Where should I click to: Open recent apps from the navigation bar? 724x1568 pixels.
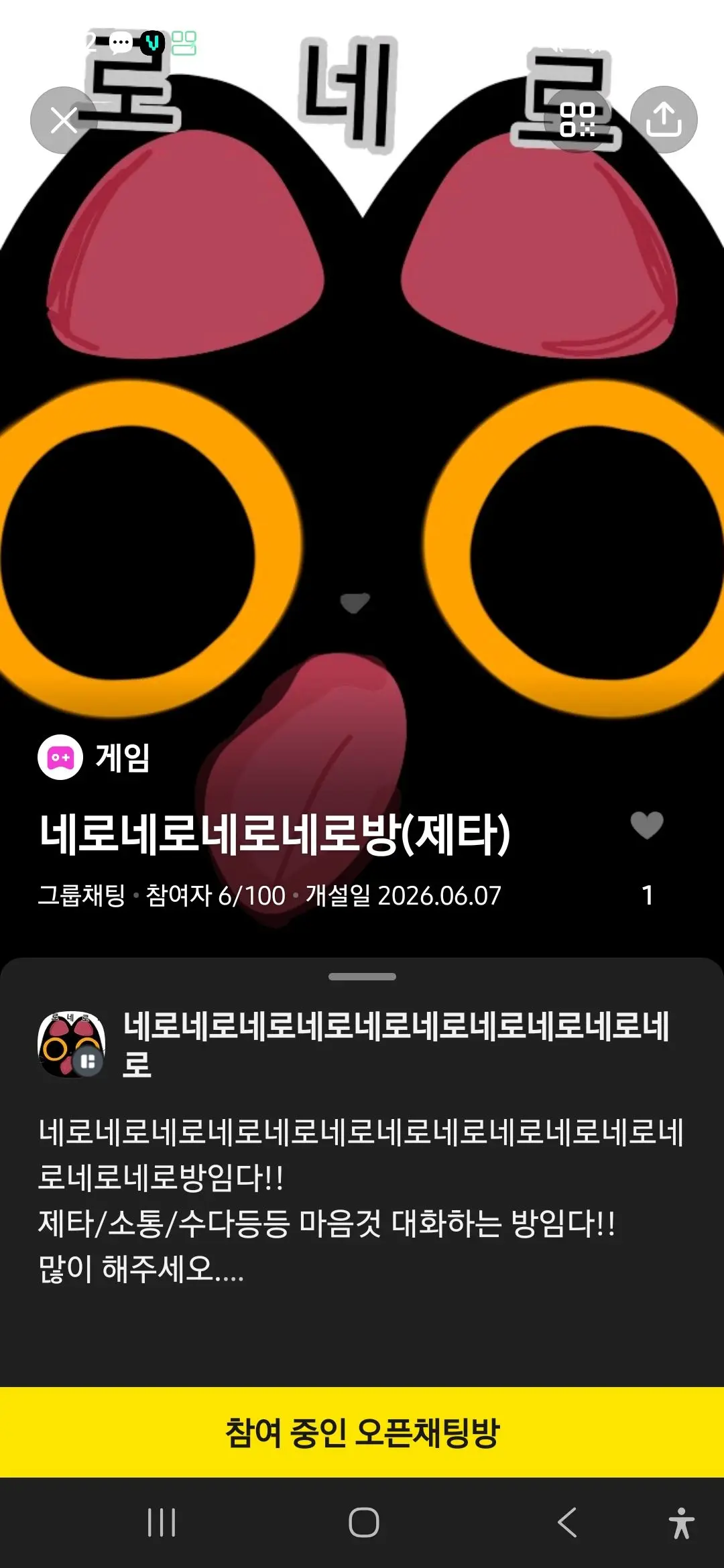[162, 1522]
